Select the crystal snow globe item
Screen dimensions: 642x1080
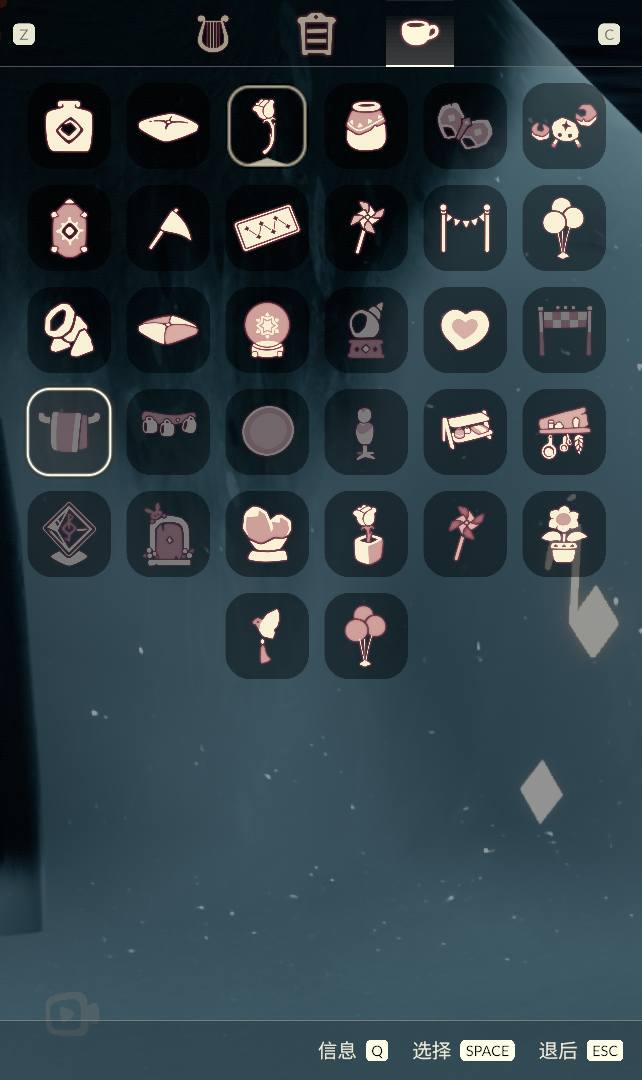[267, 330]
